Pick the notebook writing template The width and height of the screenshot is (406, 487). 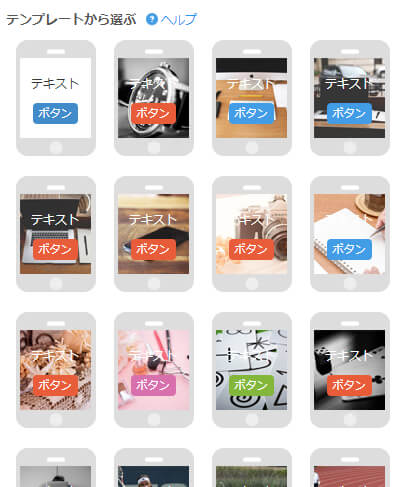click(350, 234)
